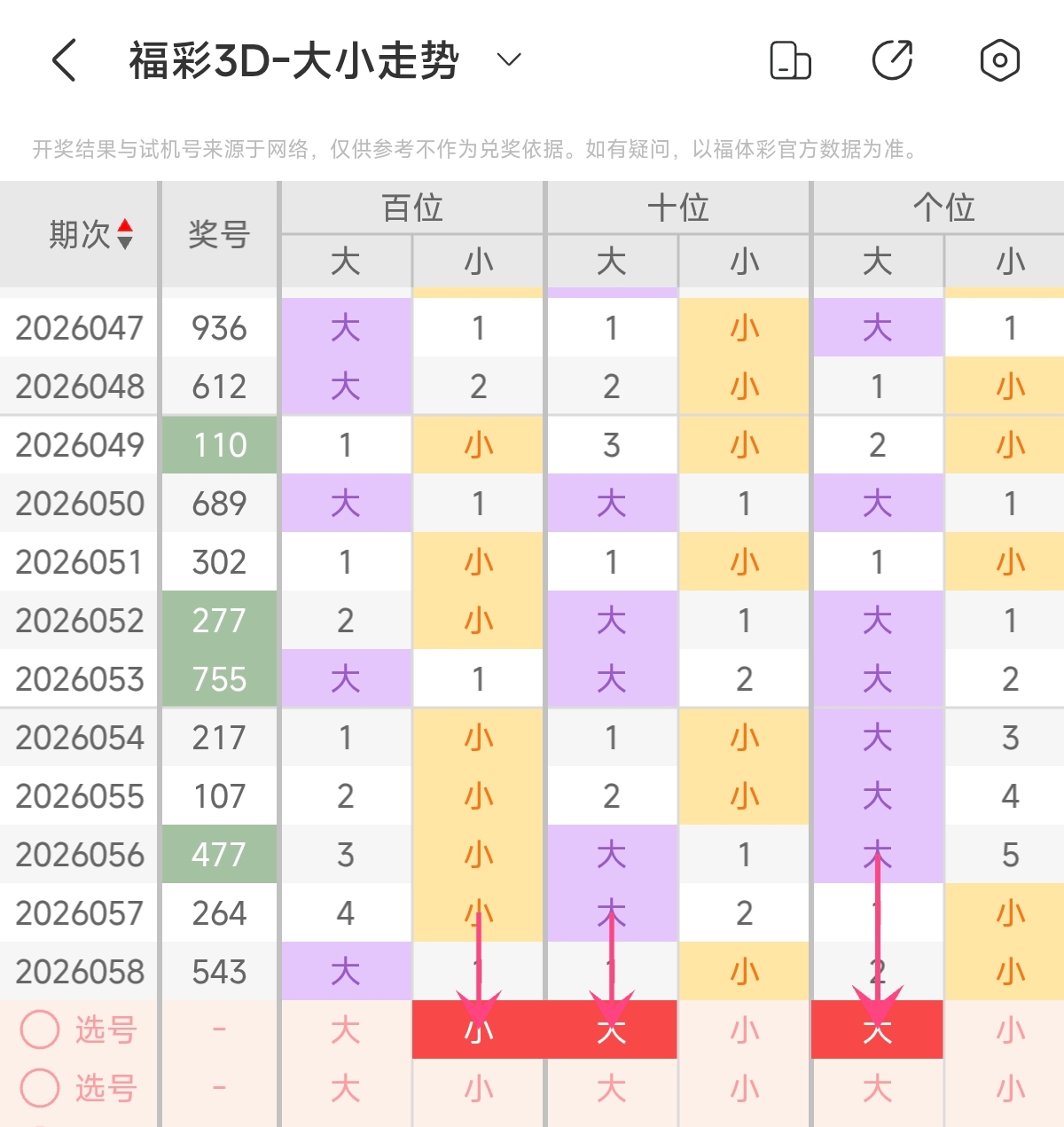1064x1127 pixels.
Task: Go back using the top-left arrow
Action: point(65,60)
